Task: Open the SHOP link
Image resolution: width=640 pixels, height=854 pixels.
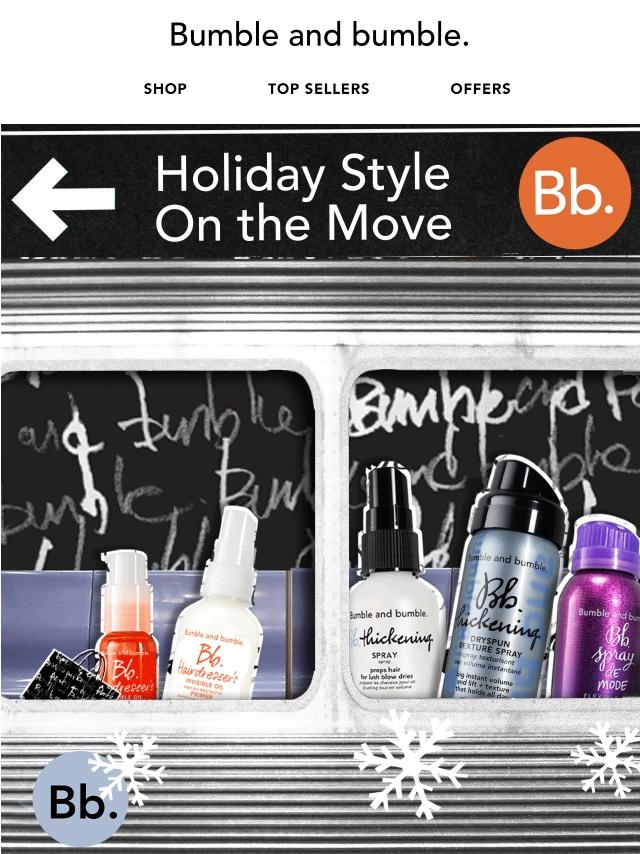Action: coord(165,89)
